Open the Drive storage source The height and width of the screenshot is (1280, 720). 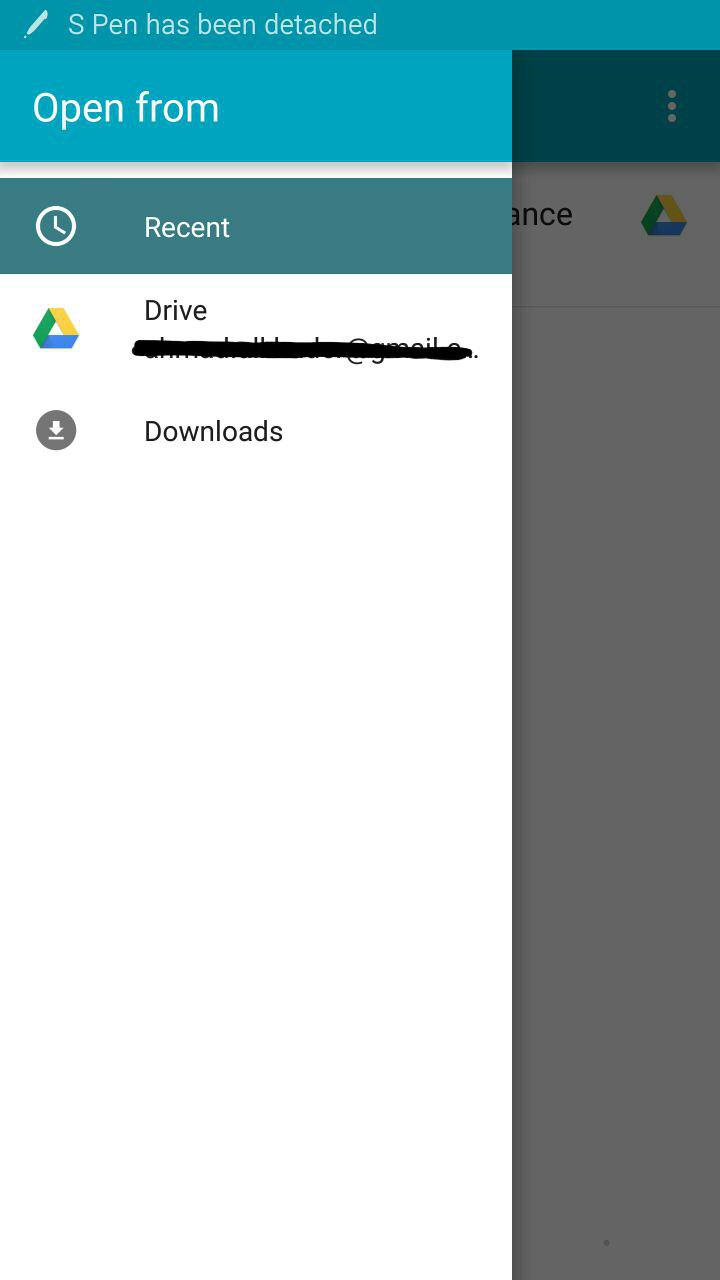point(256,328)
